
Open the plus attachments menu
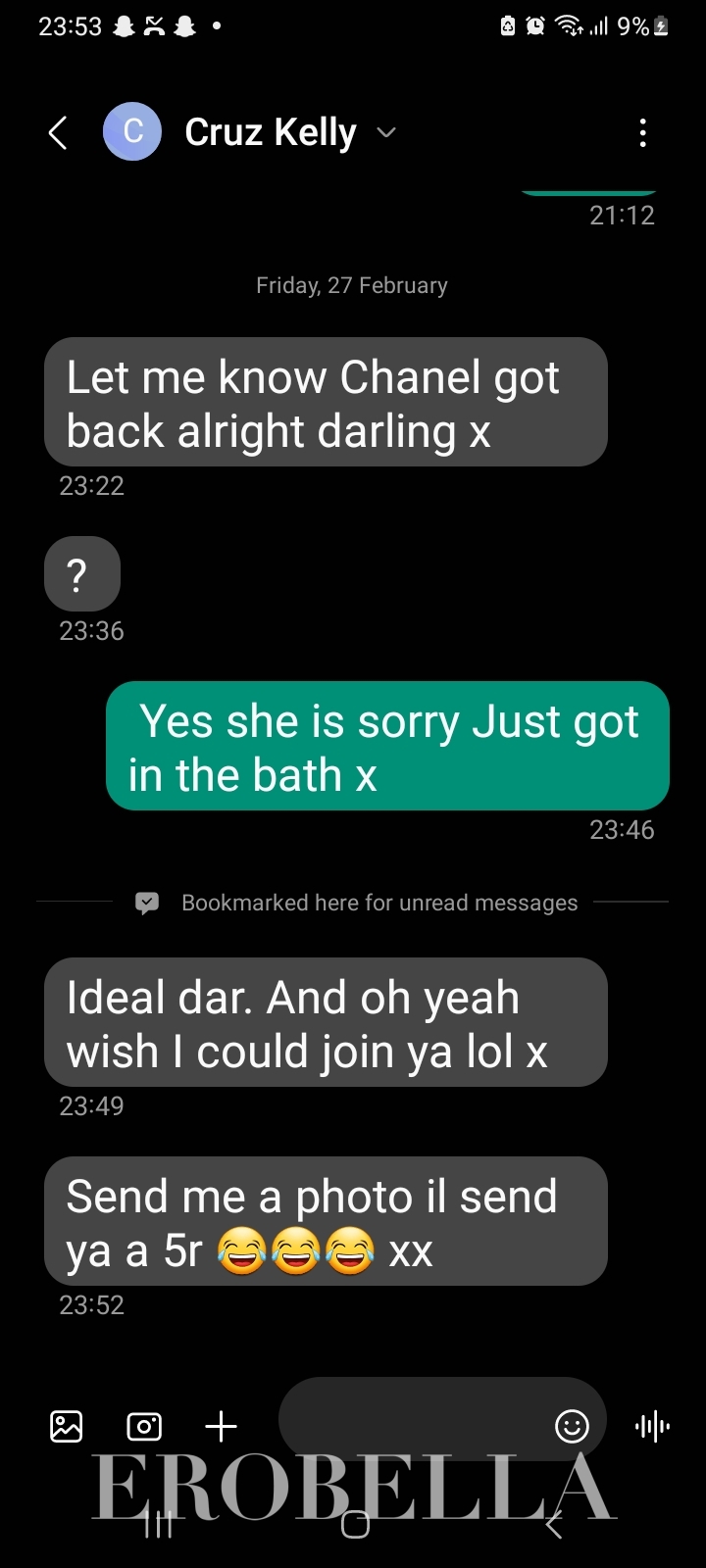coord(222,1426)
